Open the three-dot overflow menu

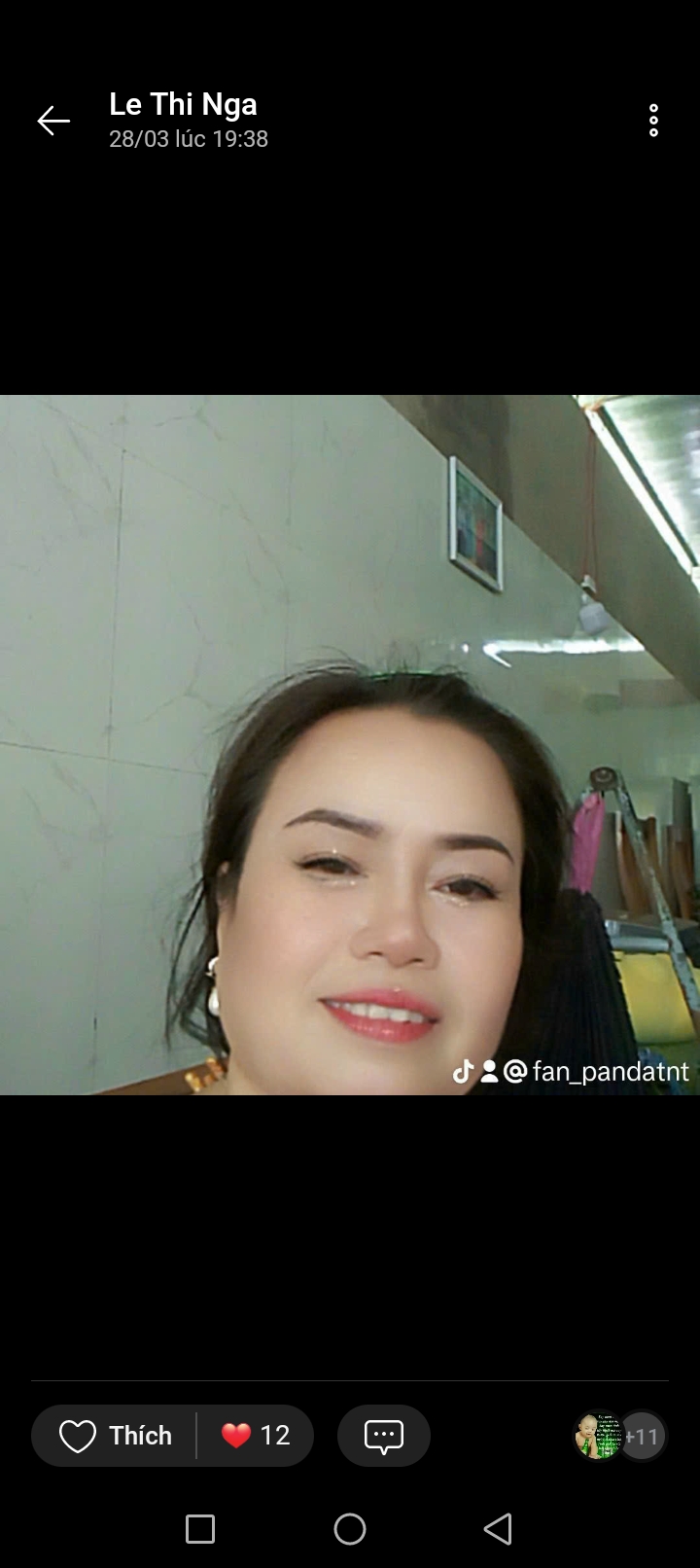pos(653,121)
